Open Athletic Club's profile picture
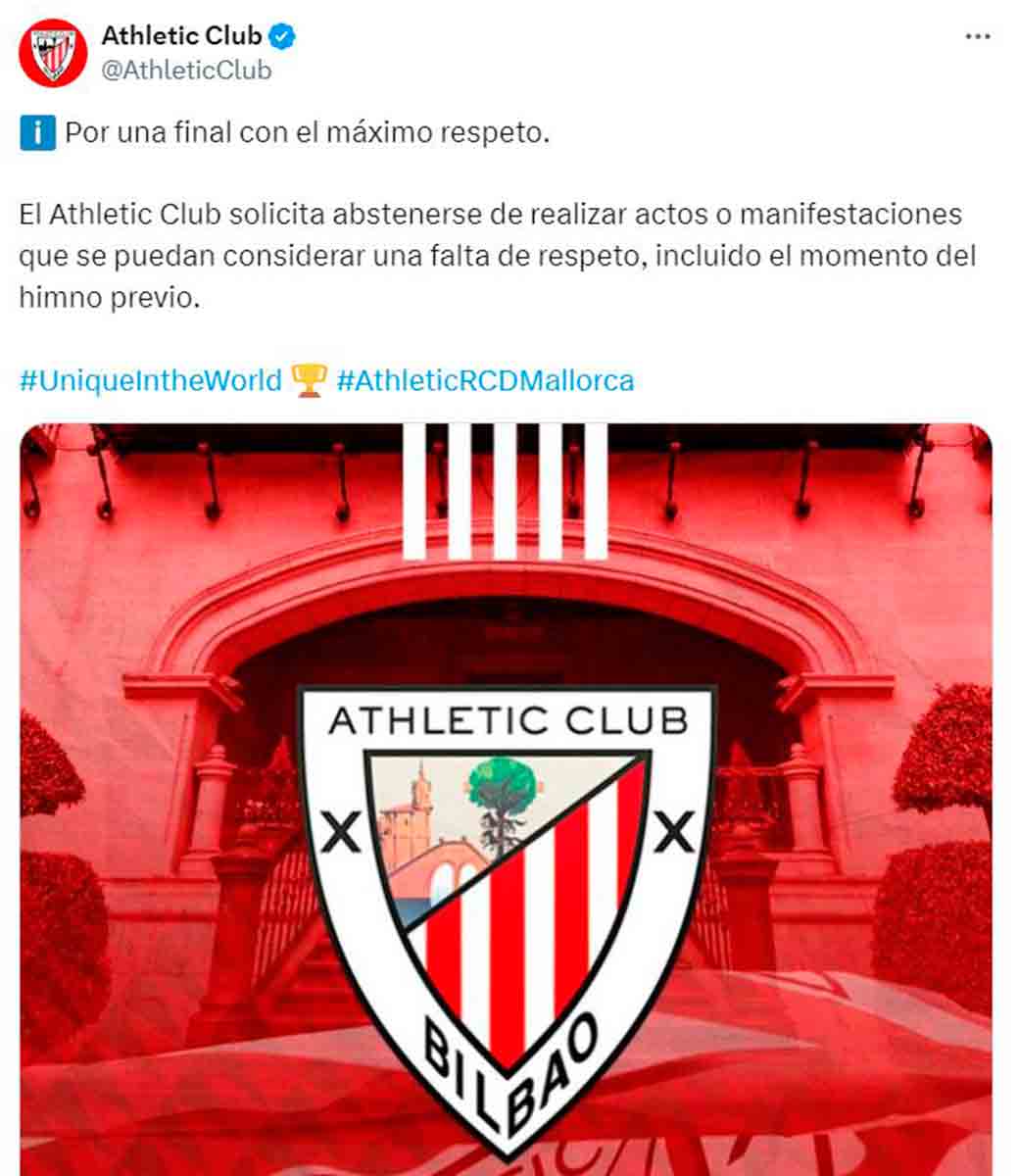This screenshot has width=1018, height=1176. point(53,53)
